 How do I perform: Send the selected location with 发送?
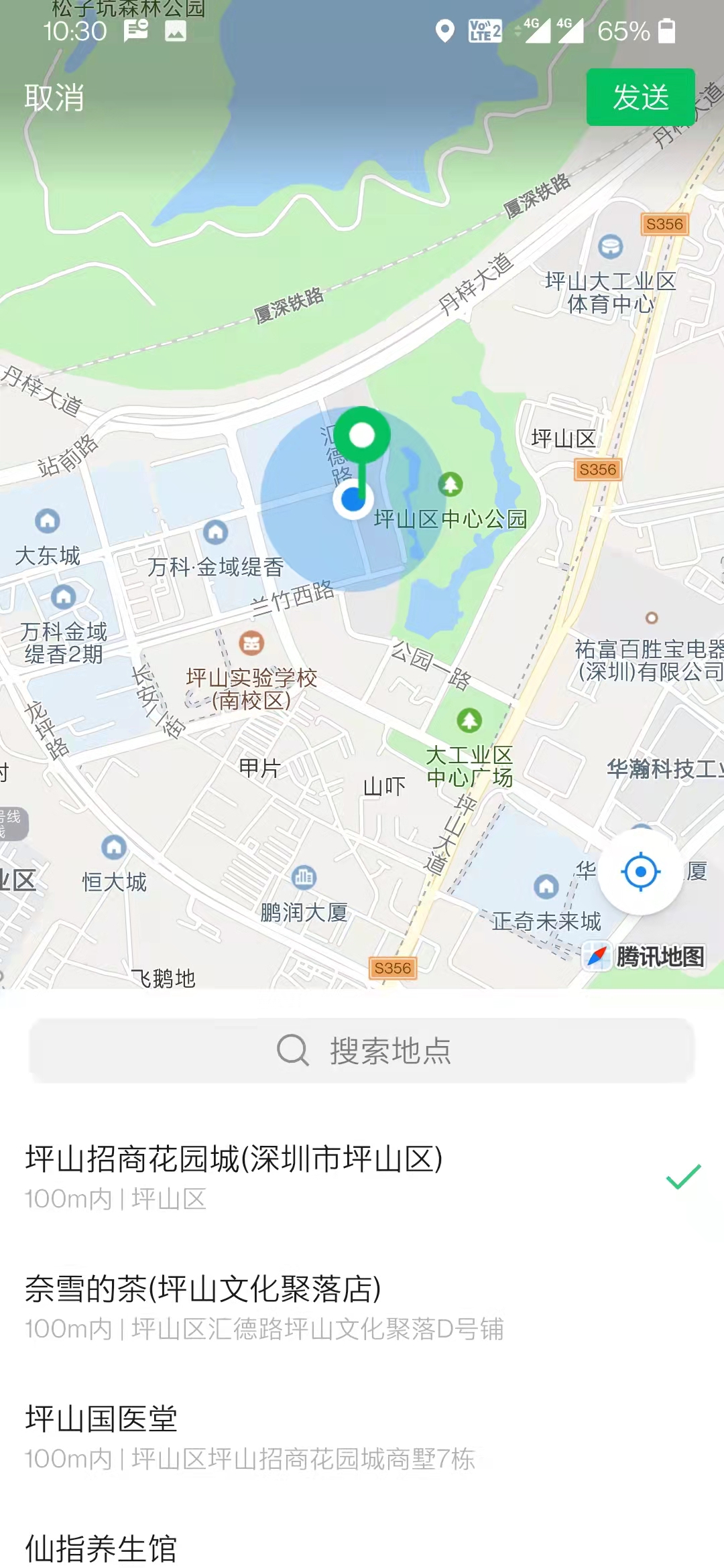[640, 98]
